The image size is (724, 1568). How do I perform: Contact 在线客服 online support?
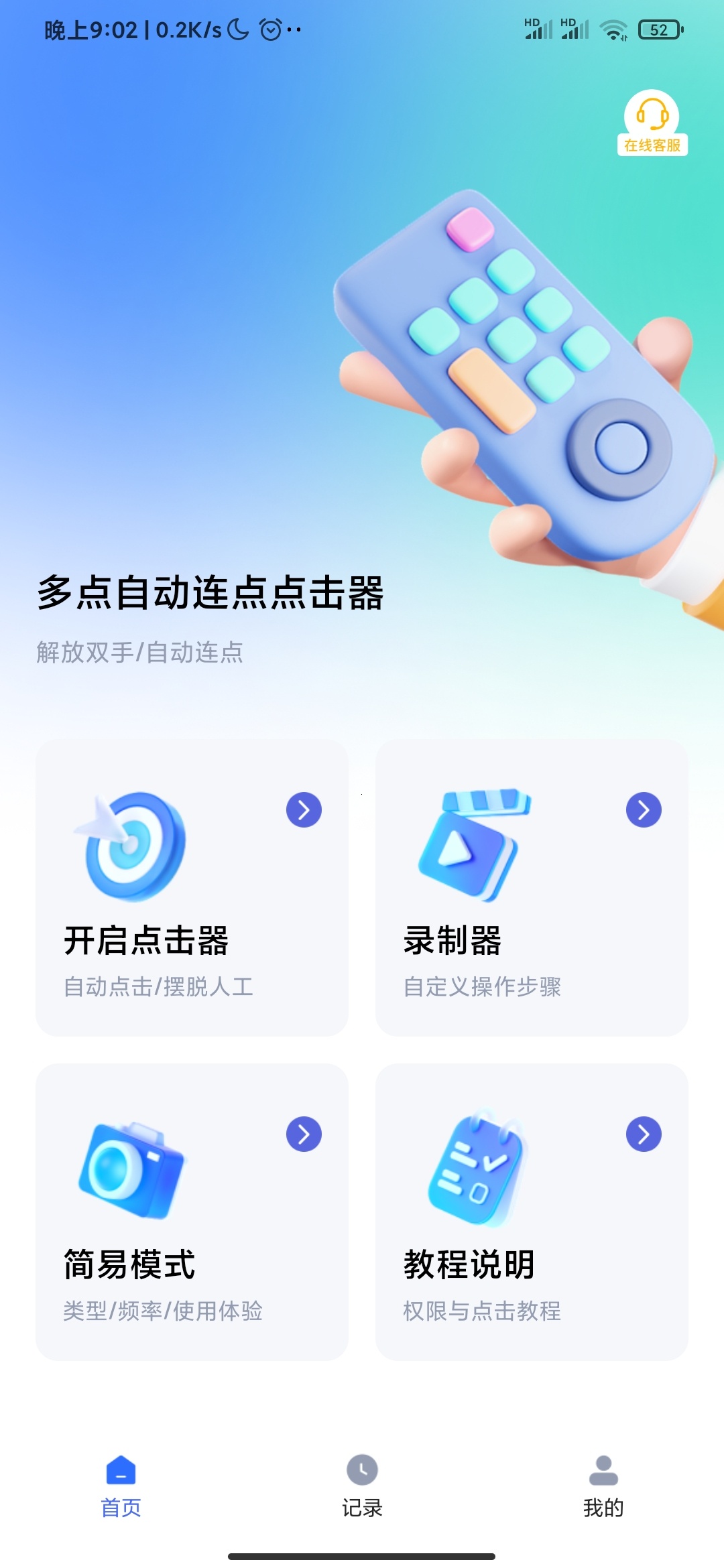(x=652, y=123)
